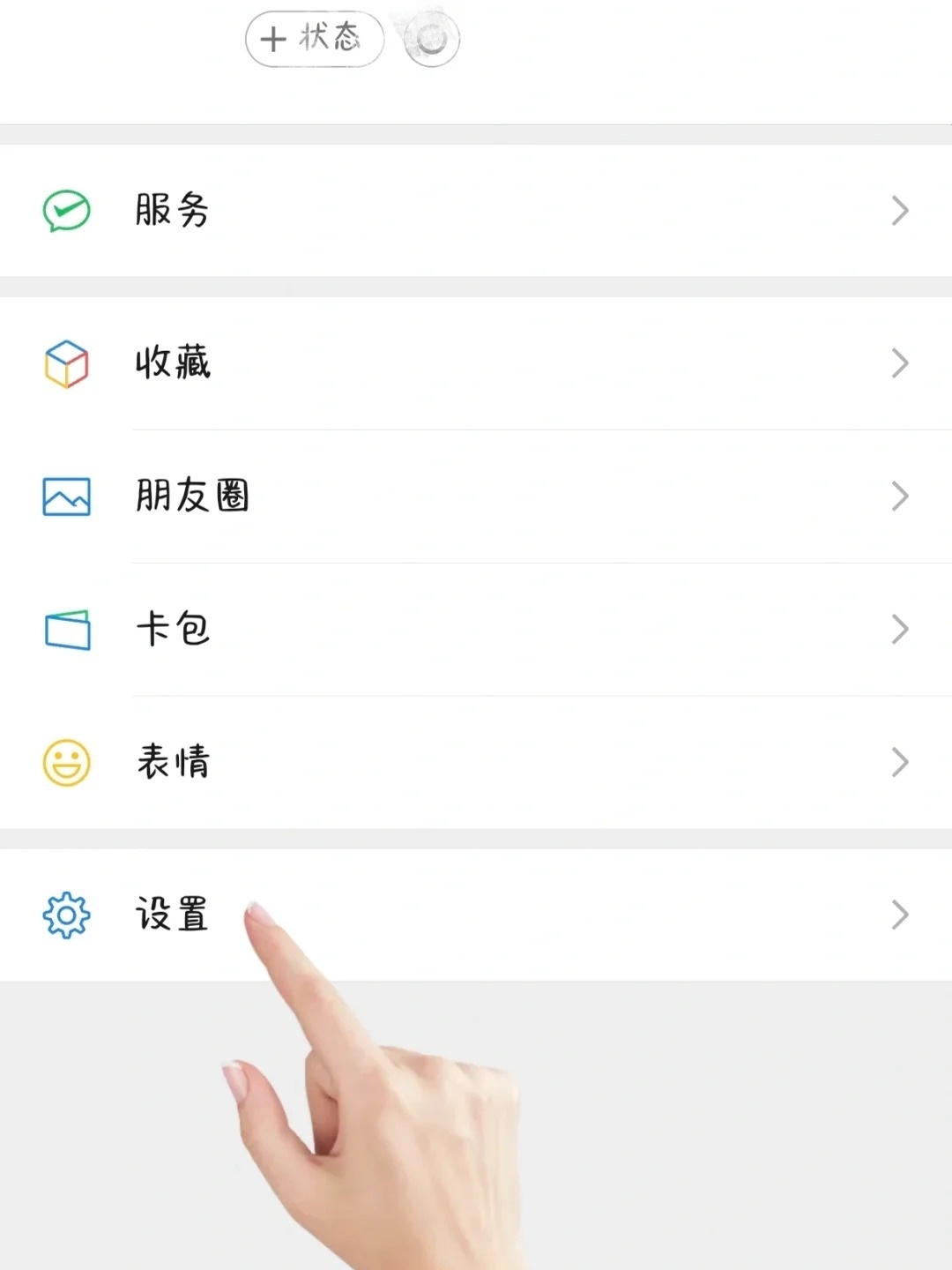952x1270 pixels.
Task: Tap the chevron on the 设置 row
Action: point(899,915)
